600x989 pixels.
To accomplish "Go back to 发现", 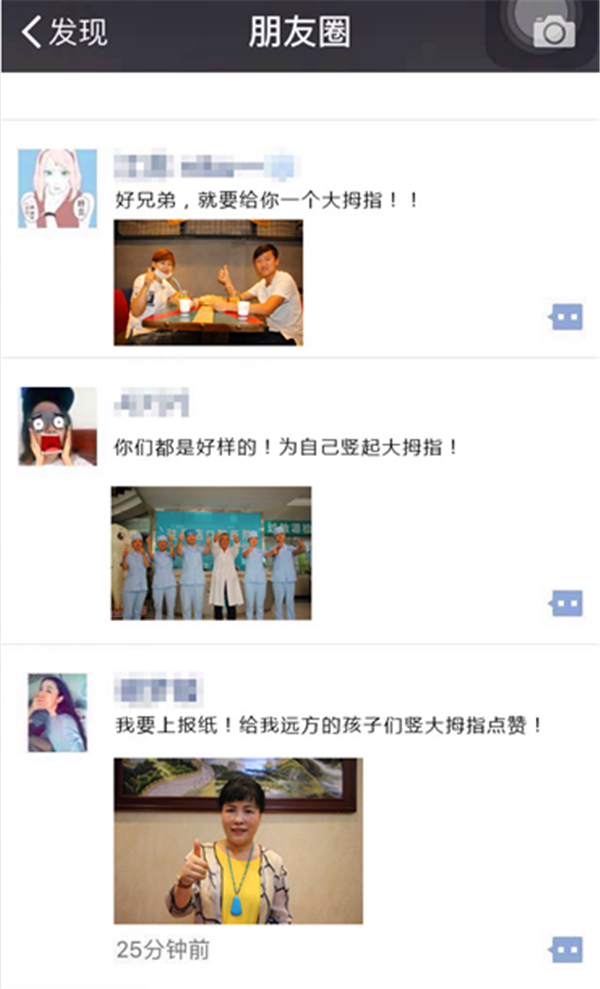I will pos(64,33).
